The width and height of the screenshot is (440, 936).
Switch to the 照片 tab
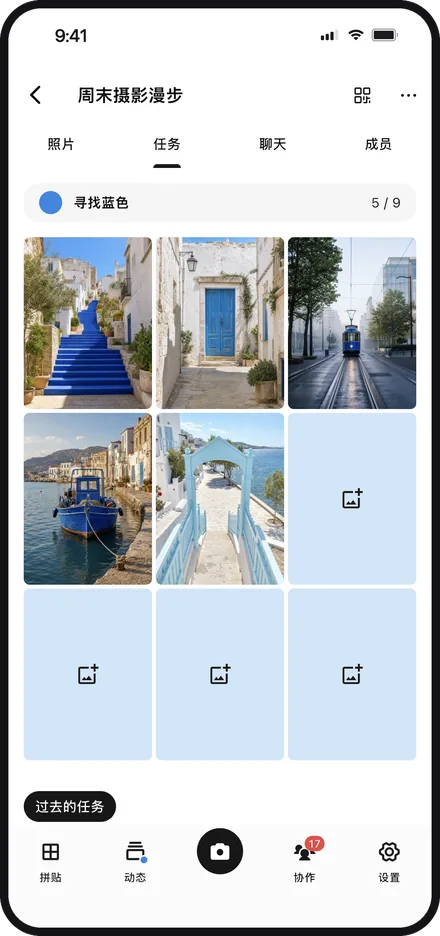(x=61, y=144)
